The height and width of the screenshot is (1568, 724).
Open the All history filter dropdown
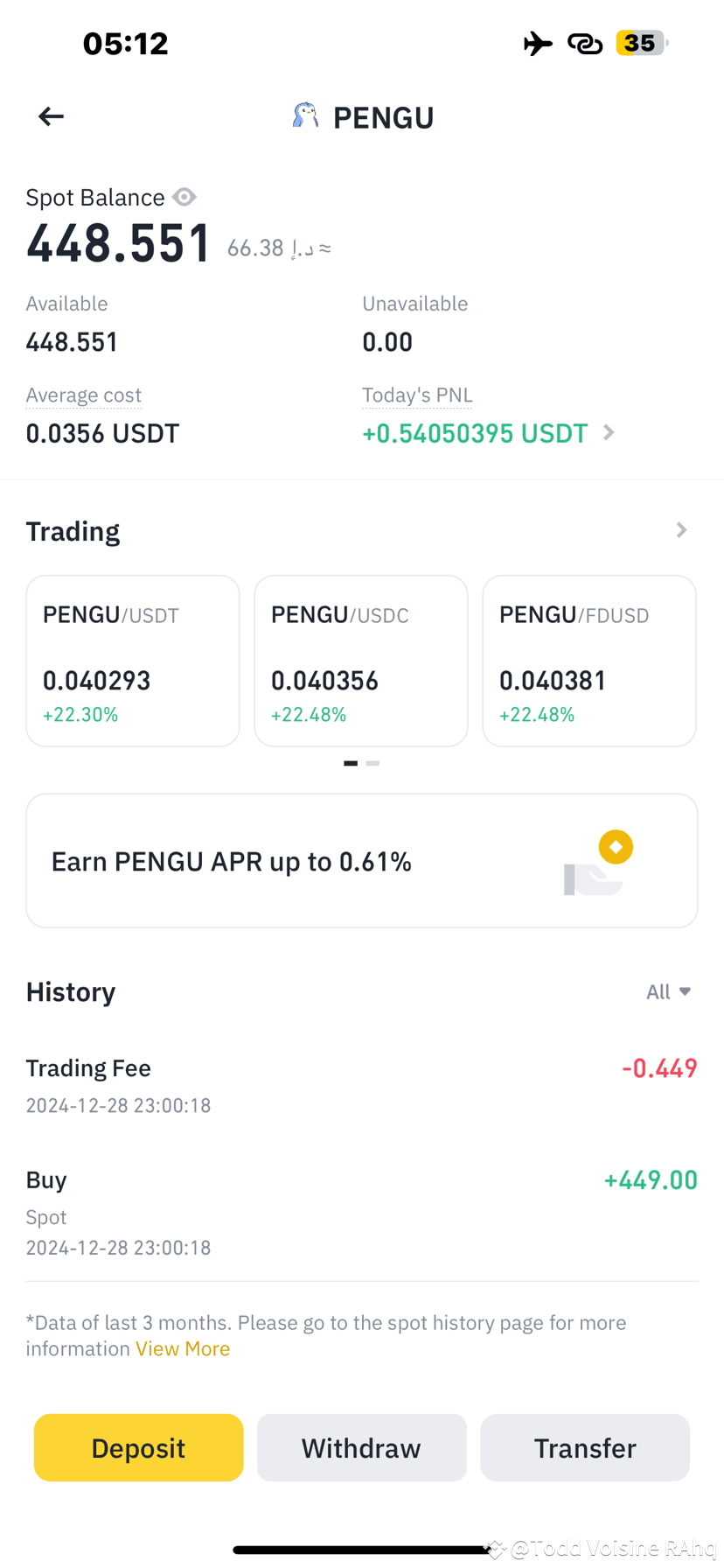coord(668,990)
